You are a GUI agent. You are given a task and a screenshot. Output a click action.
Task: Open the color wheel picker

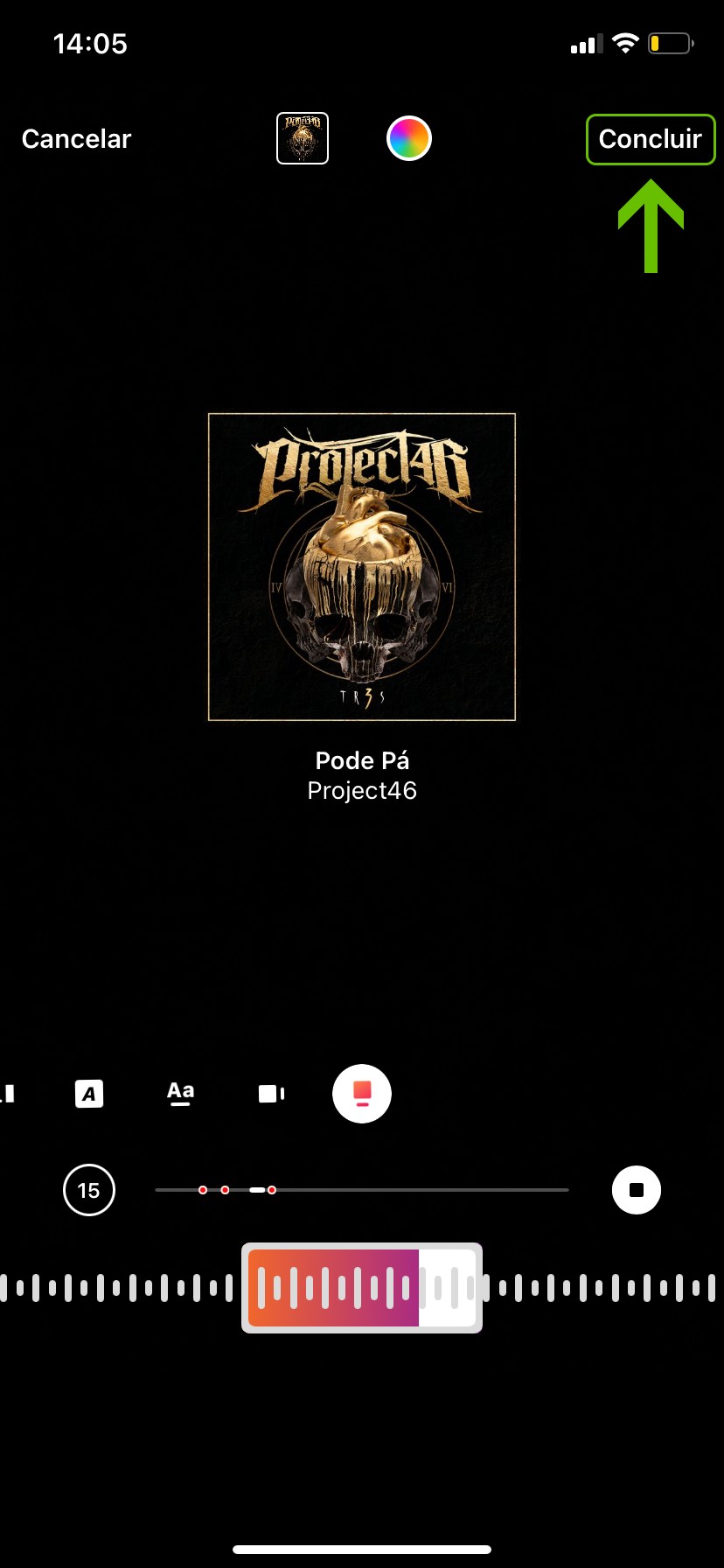pyautogui.click(x=408, y=138)
